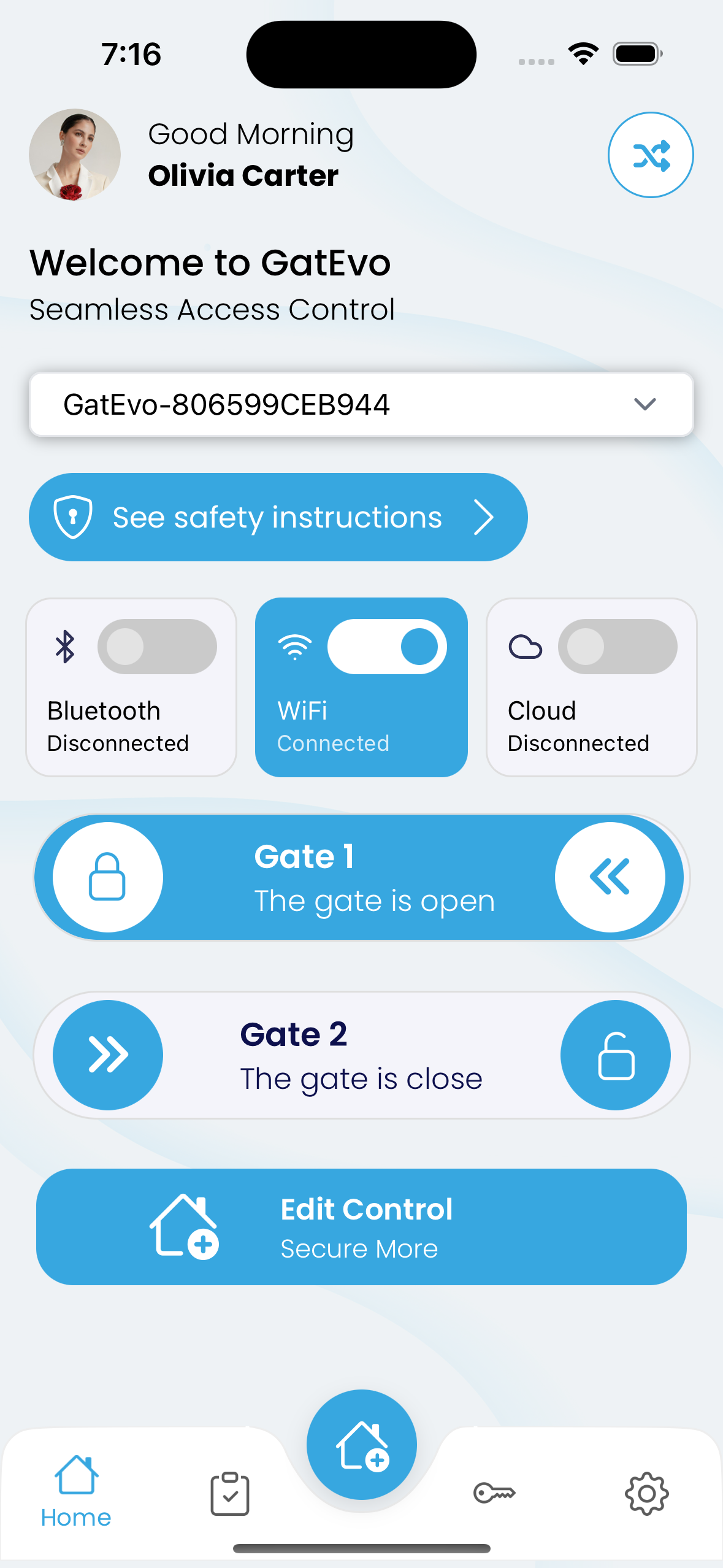Open Olivia Carter's profile picture
Screen dimensions: 723x1568
pyautogui.click(x=75, y=155)
